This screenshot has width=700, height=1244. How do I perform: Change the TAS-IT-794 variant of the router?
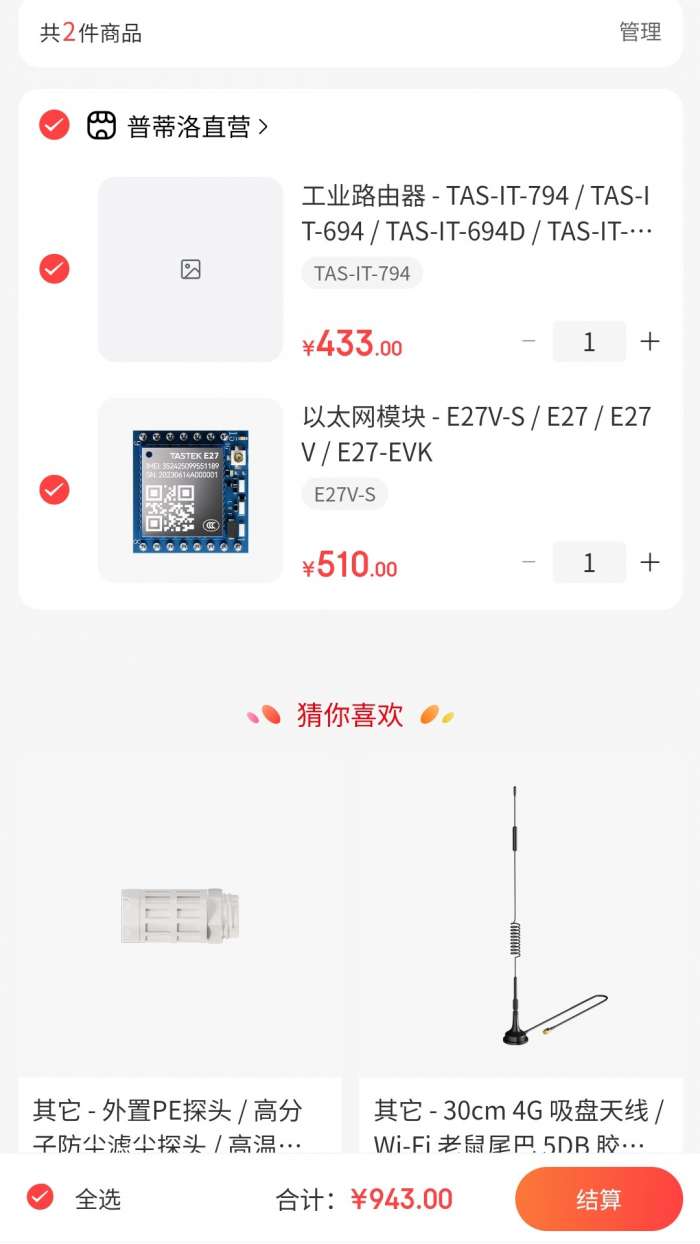362,273
